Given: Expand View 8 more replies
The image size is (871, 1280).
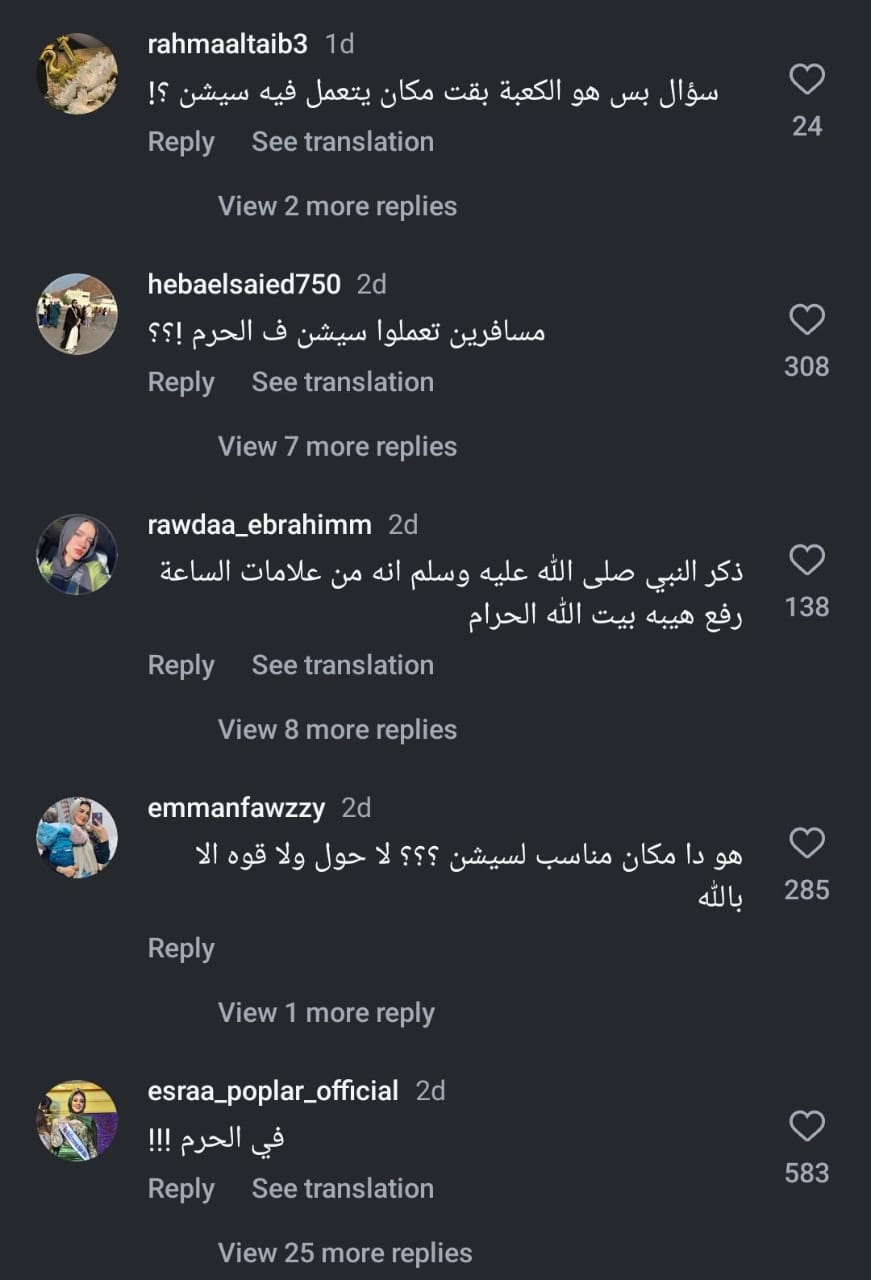Looking at the screenshot, I should (337, 730).
